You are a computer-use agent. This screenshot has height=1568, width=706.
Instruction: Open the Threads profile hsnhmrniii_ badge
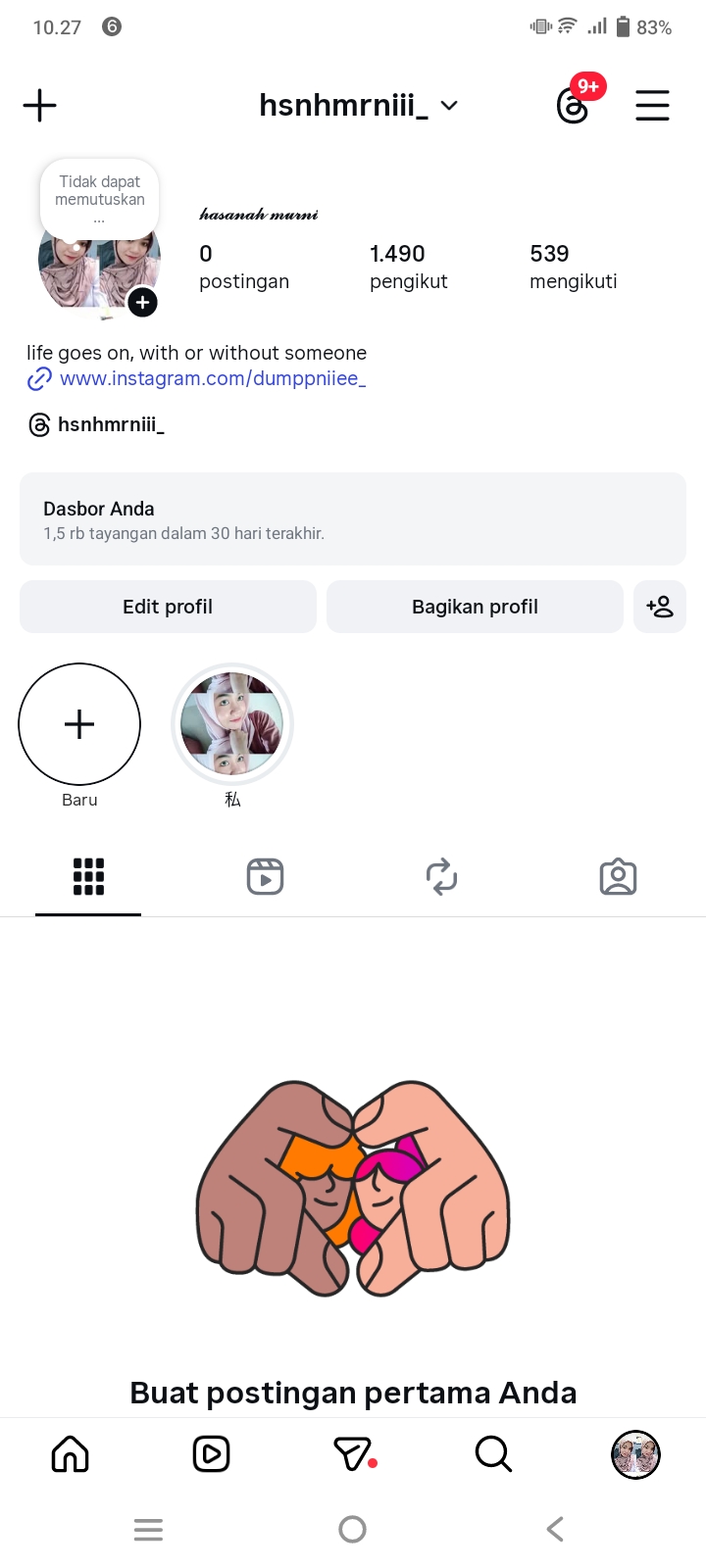[x=97, y=424]
